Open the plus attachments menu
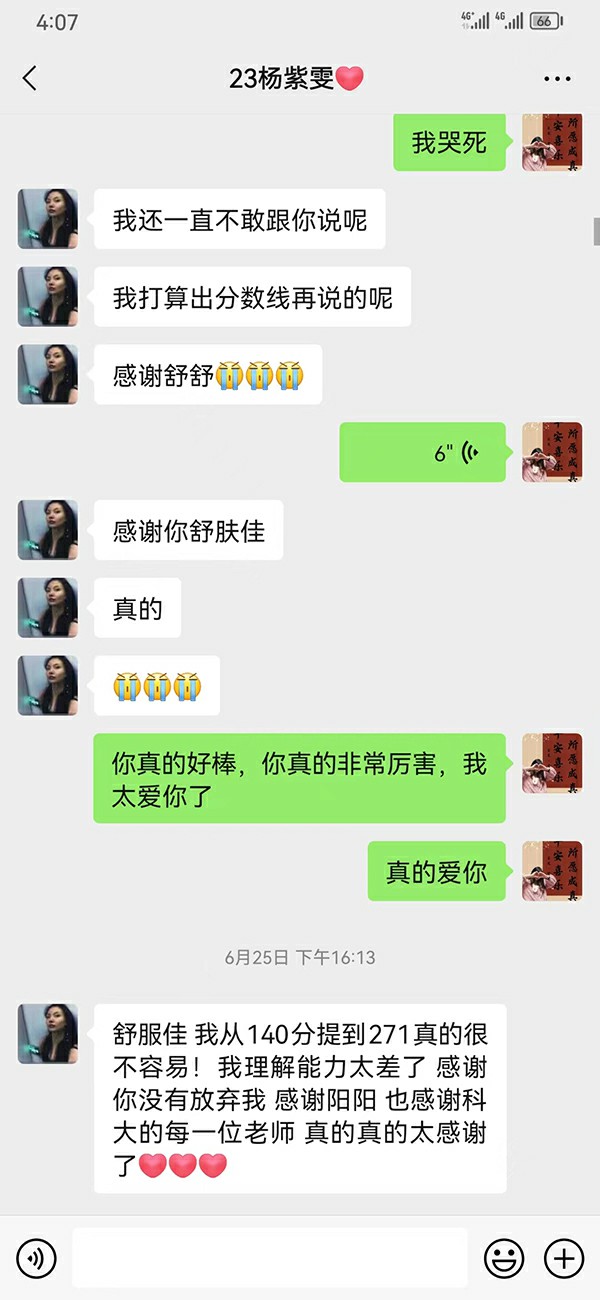 coord(563,1257)
